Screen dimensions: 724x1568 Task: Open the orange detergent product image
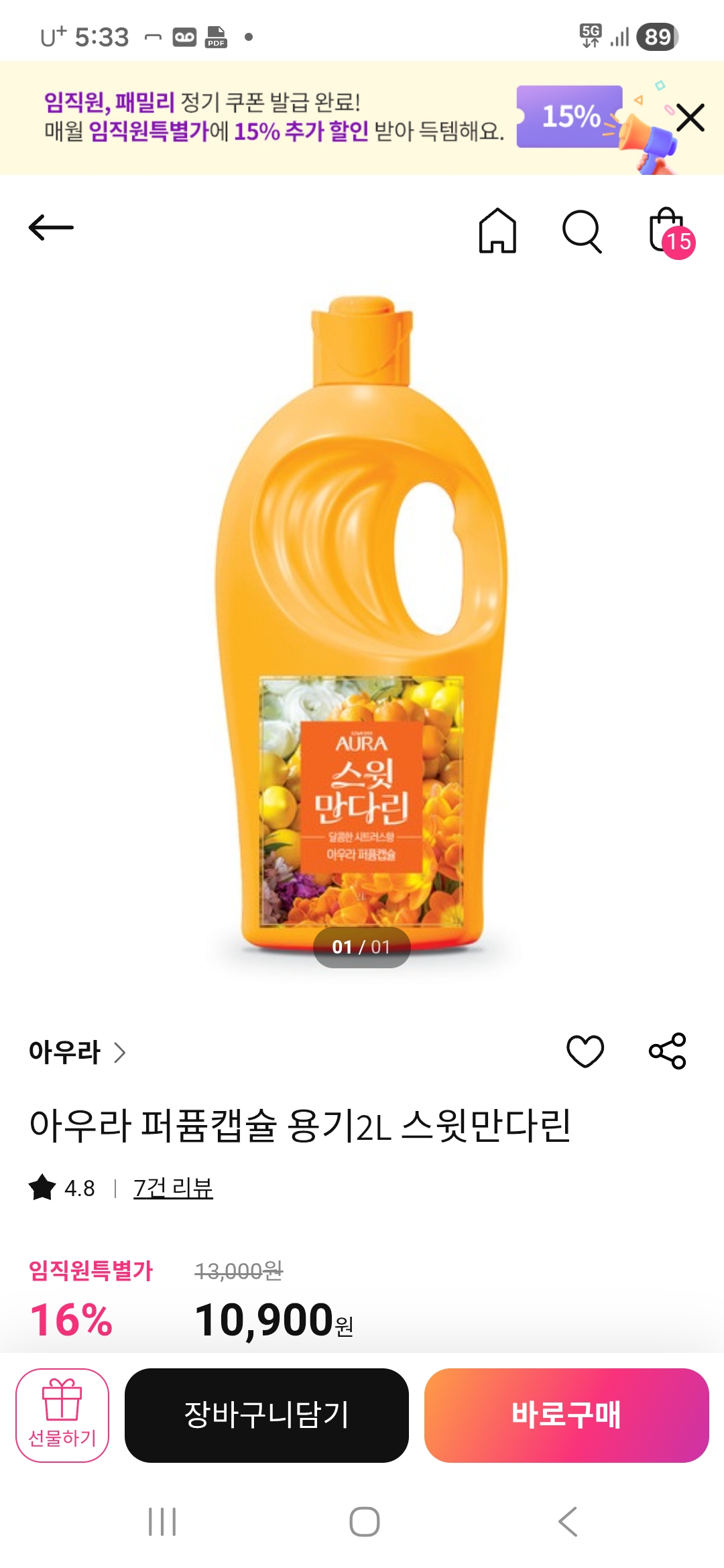[362, 623]
